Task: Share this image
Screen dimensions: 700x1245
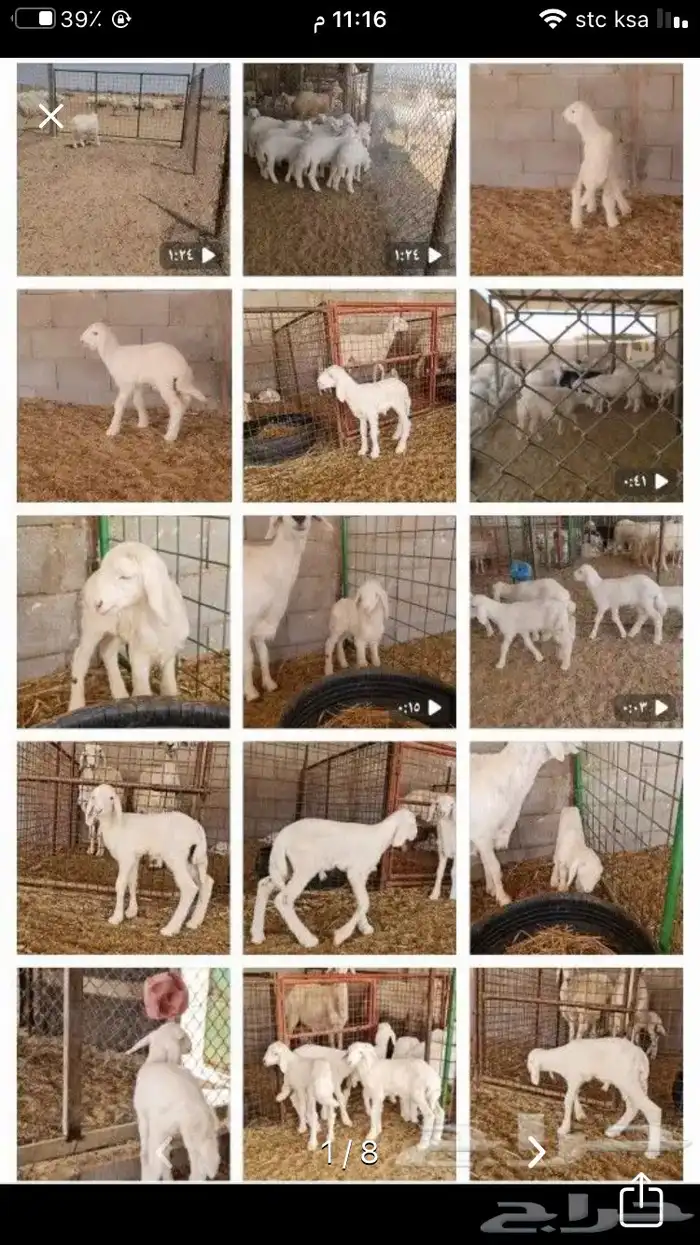Action: click(640, 1204)
